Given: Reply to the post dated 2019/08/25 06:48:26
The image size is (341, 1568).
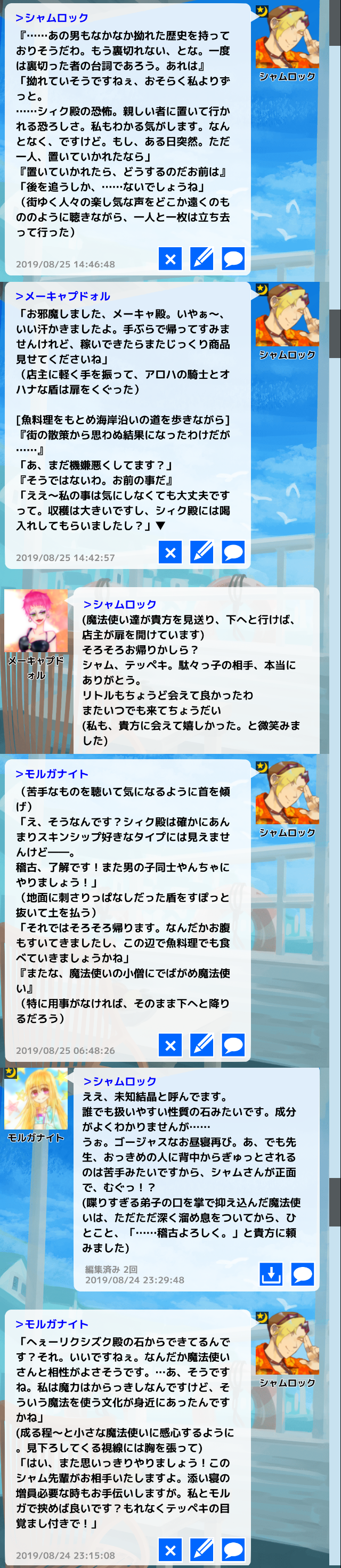Looking at the screenshot, I should 233,1045.
